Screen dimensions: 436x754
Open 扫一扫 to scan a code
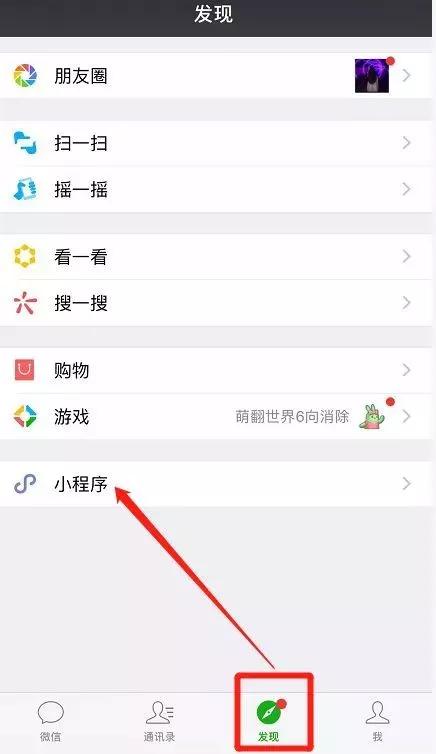pyautogui.click(x=216, y=143)
